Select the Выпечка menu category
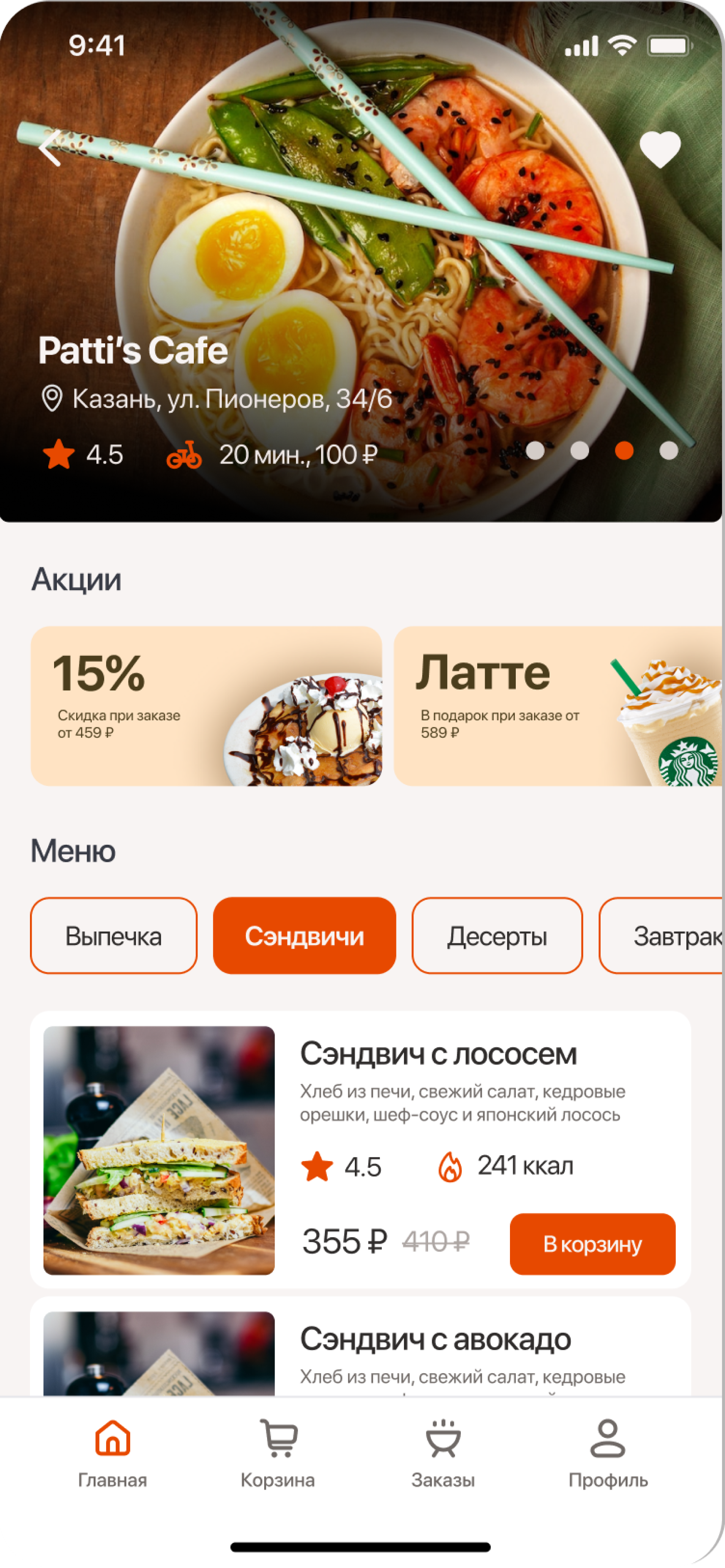725x1568 pixels. coord(114,935)
